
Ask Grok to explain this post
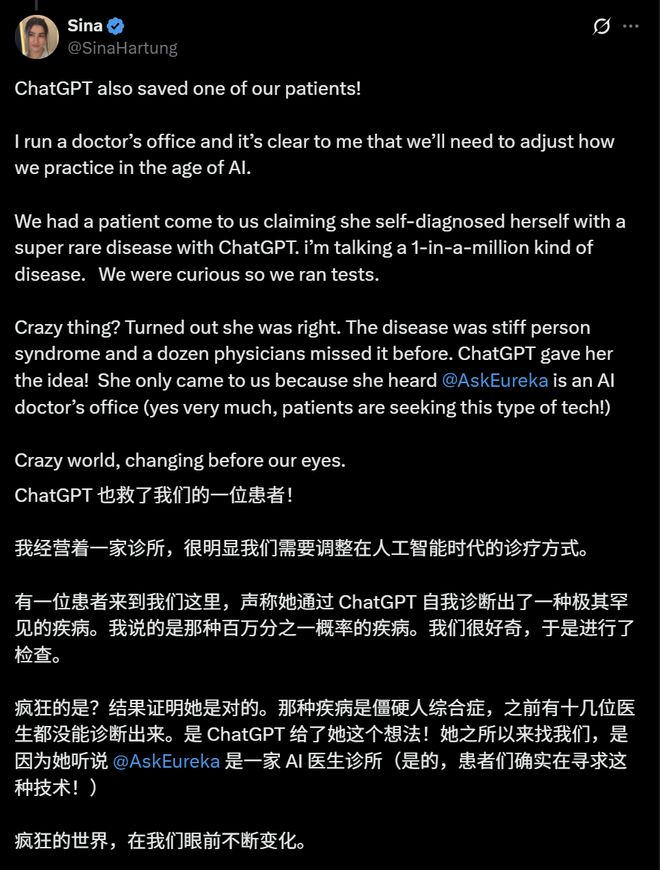[x=602, y=27]
